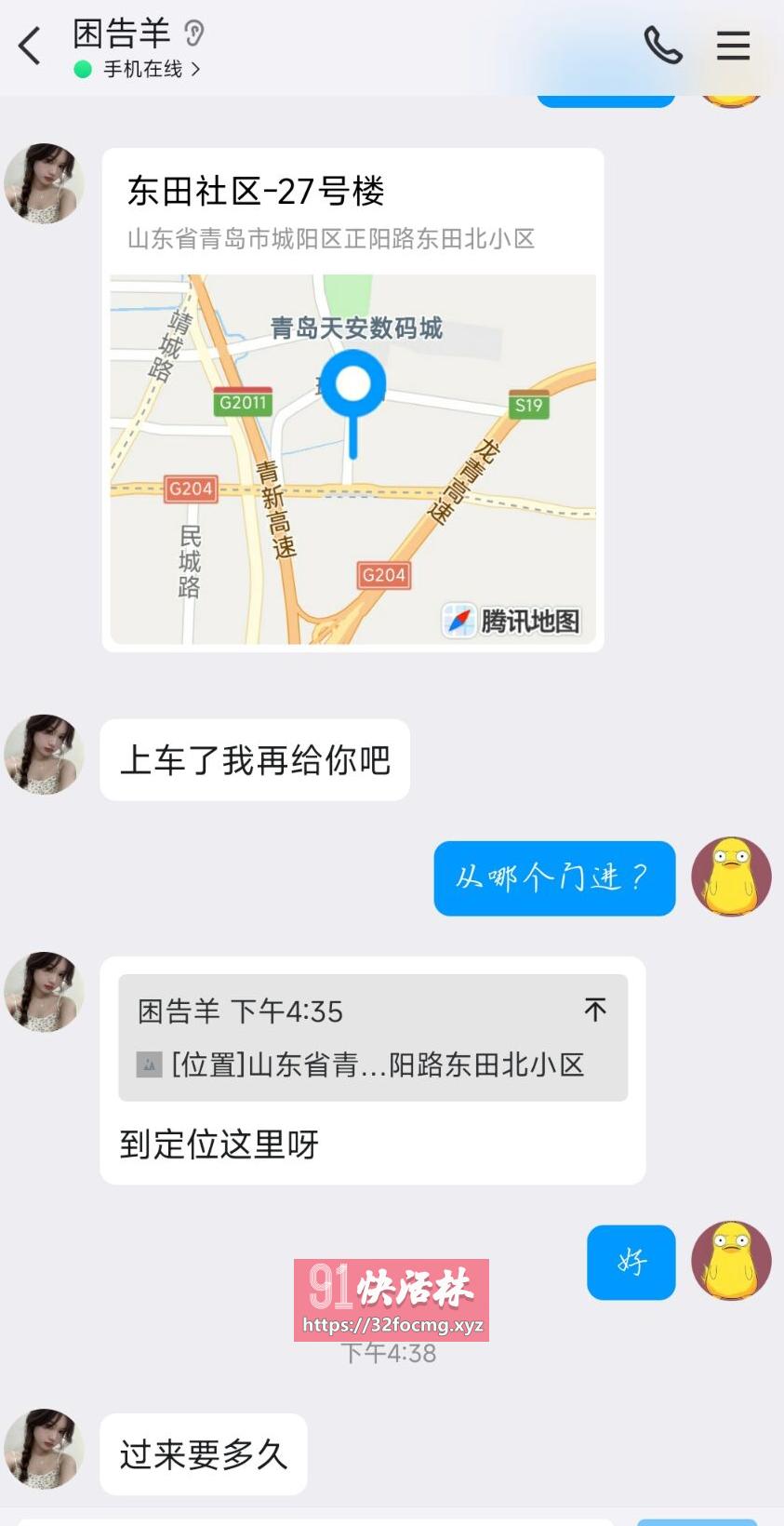Screen dimensions: 784x1526
Task: Start a voice call with the phone icon
Action: (x=662, y=46)
